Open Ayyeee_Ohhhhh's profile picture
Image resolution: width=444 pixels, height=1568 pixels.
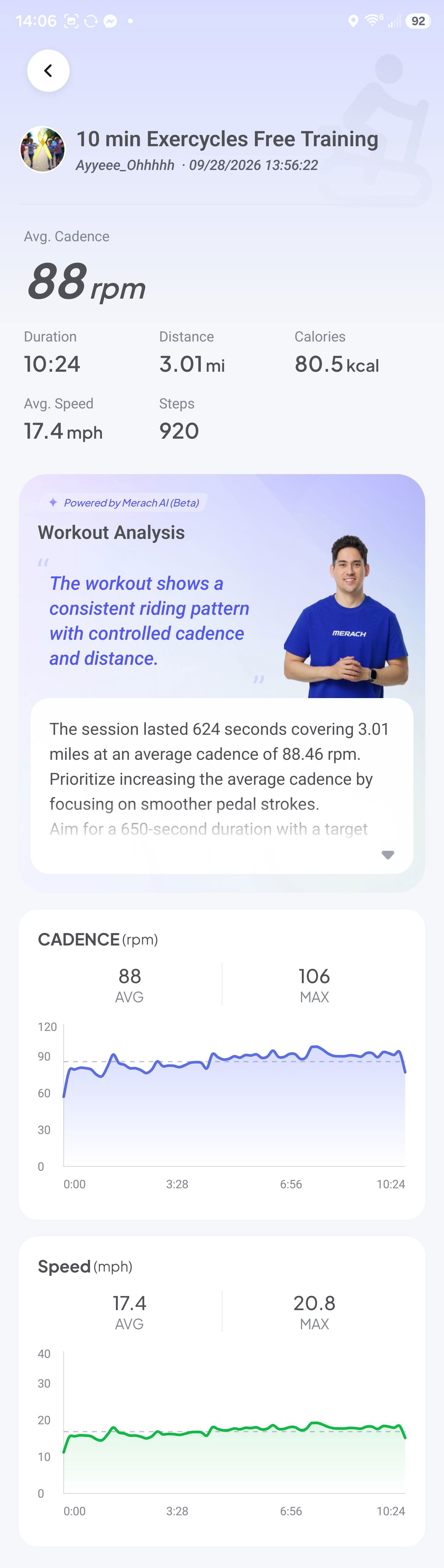click(x=43, y=149)
